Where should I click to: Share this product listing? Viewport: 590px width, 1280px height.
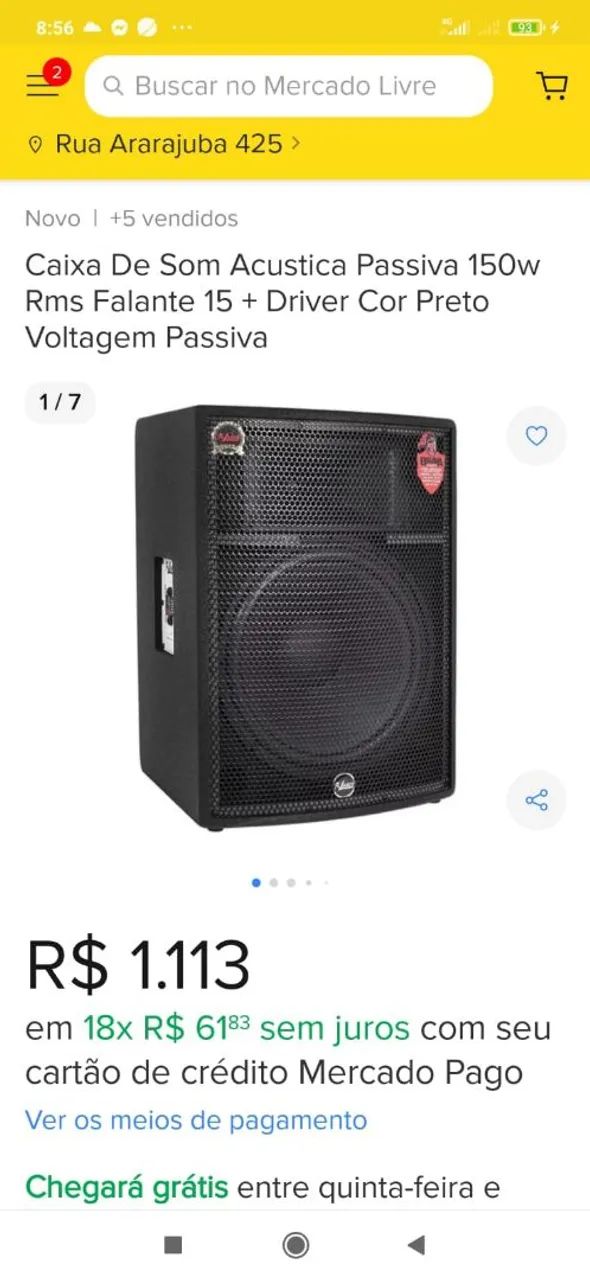tap(537, 800)
